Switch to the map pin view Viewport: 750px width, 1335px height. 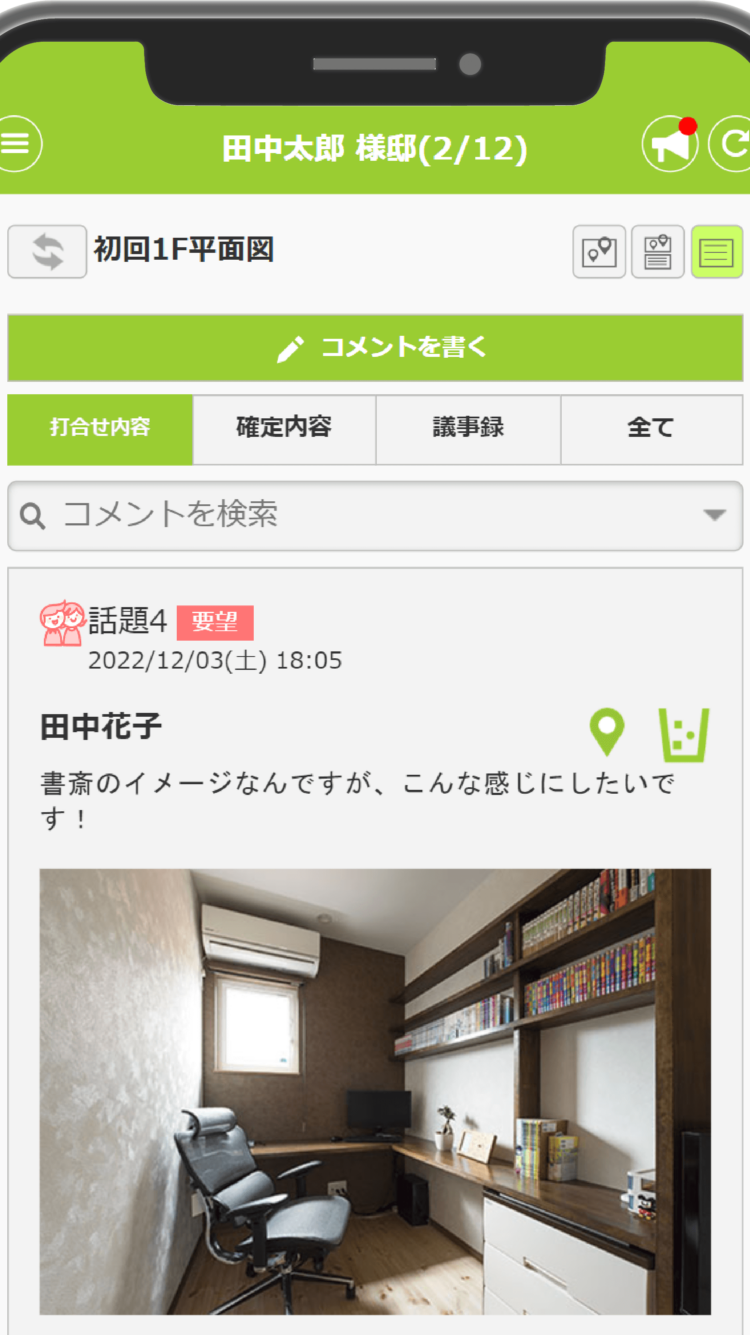coord(599,252)
